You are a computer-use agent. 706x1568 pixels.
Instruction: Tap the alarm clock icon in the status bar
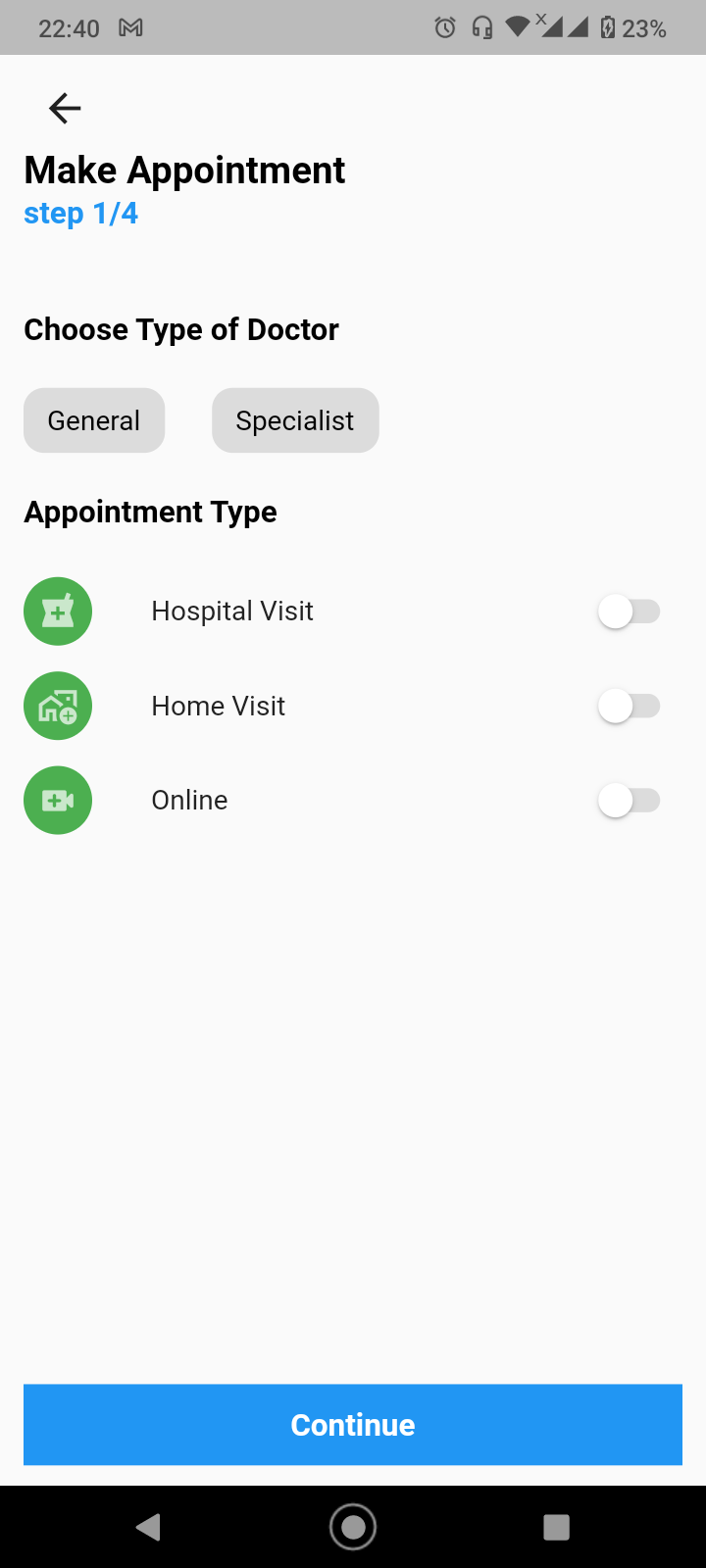(446, 27)
